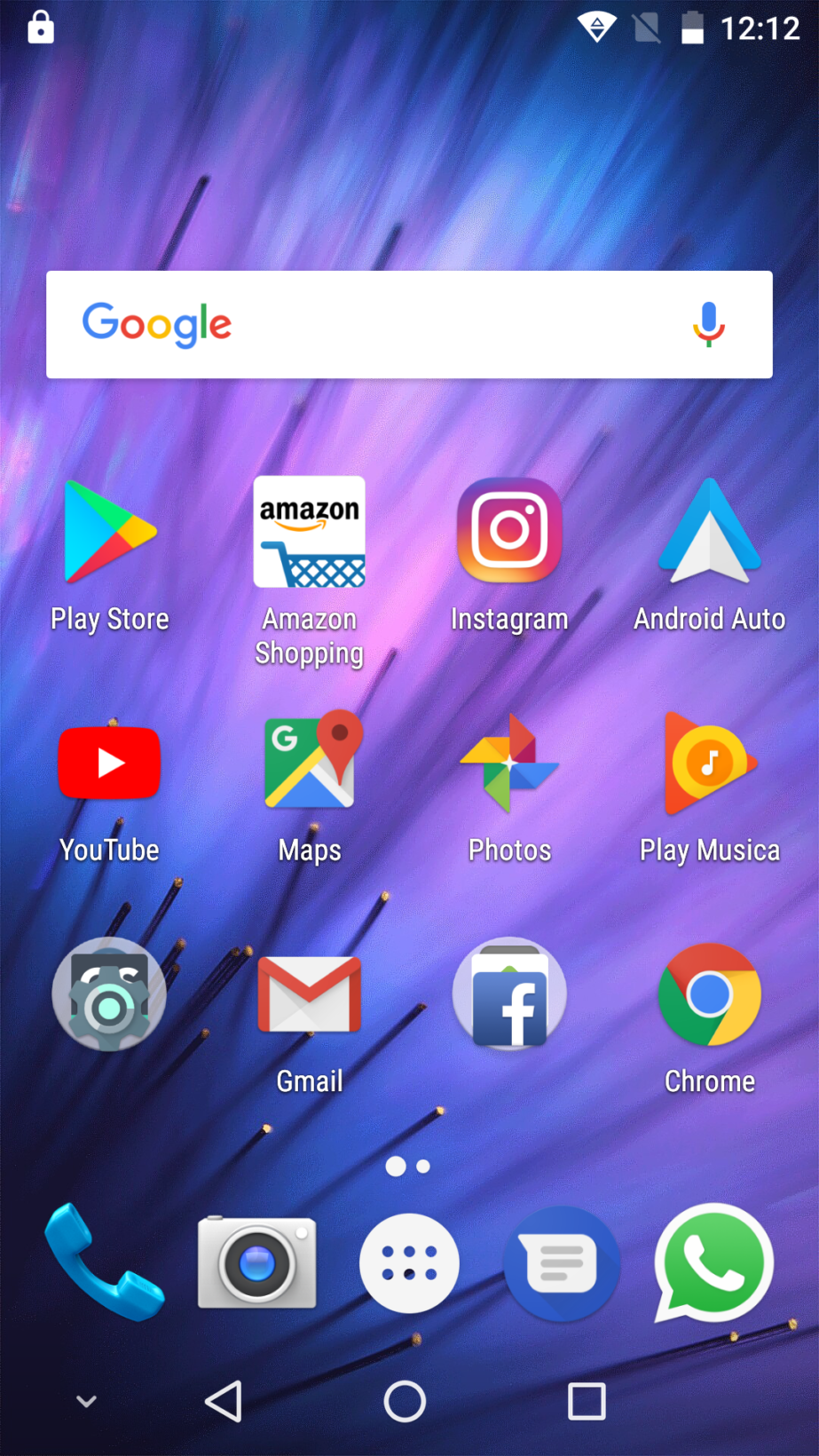This screenshot has height=1456, width=819.
Task: Open the Google search bar
Action: point(382,325)
